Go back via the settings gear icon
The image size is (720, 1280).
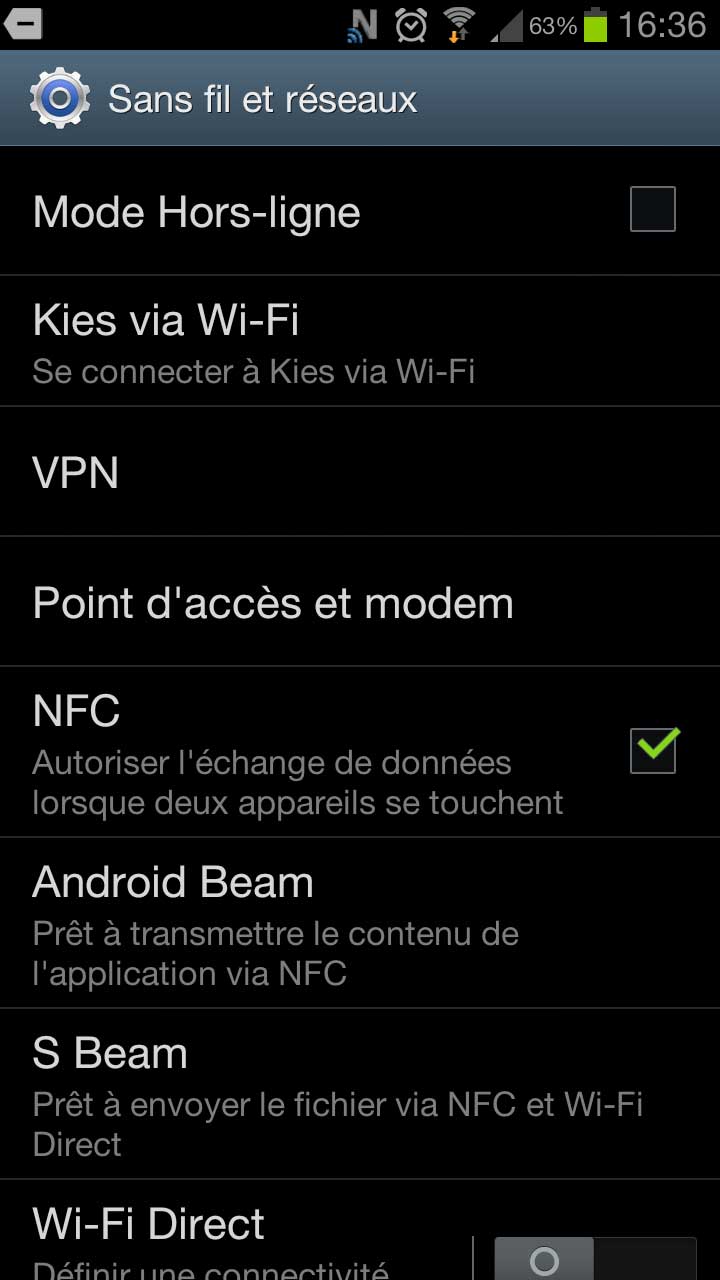(58, 99)
